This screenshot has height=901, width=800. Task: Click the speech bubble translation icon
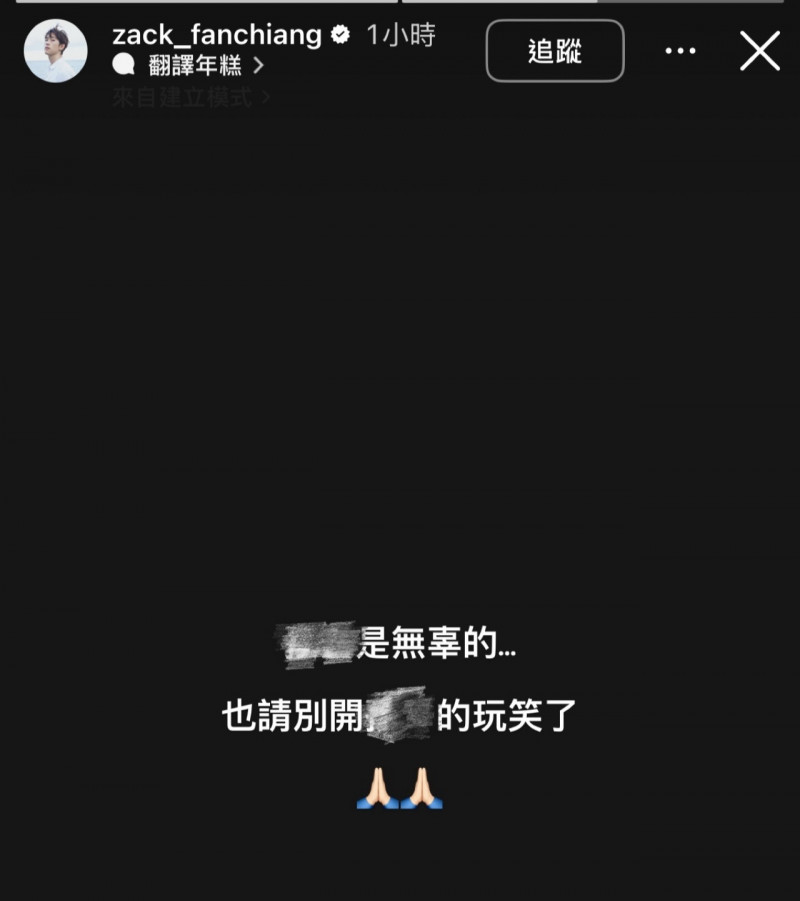pos(122,63)
